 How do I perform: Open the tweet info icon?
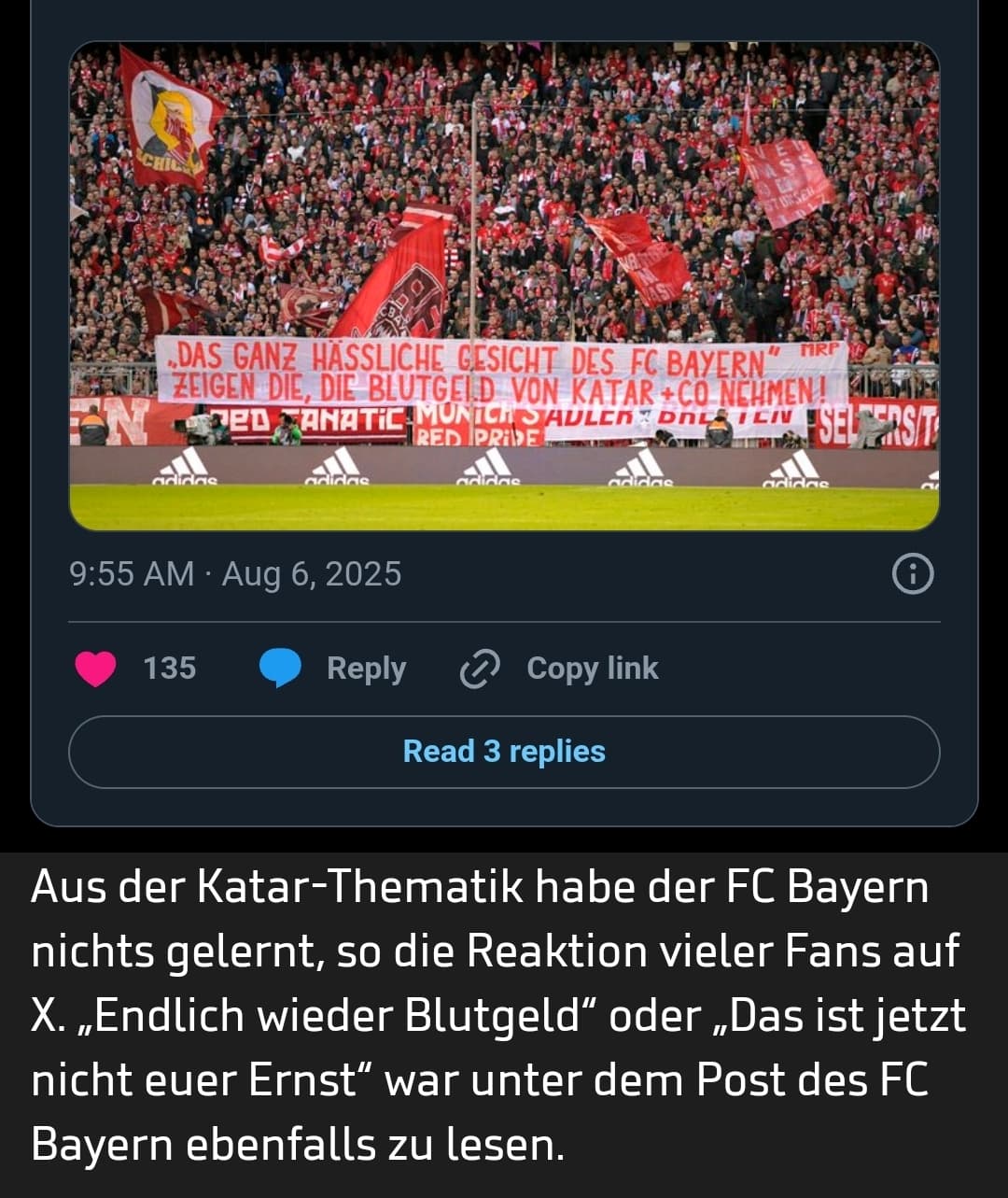point(913,574)
